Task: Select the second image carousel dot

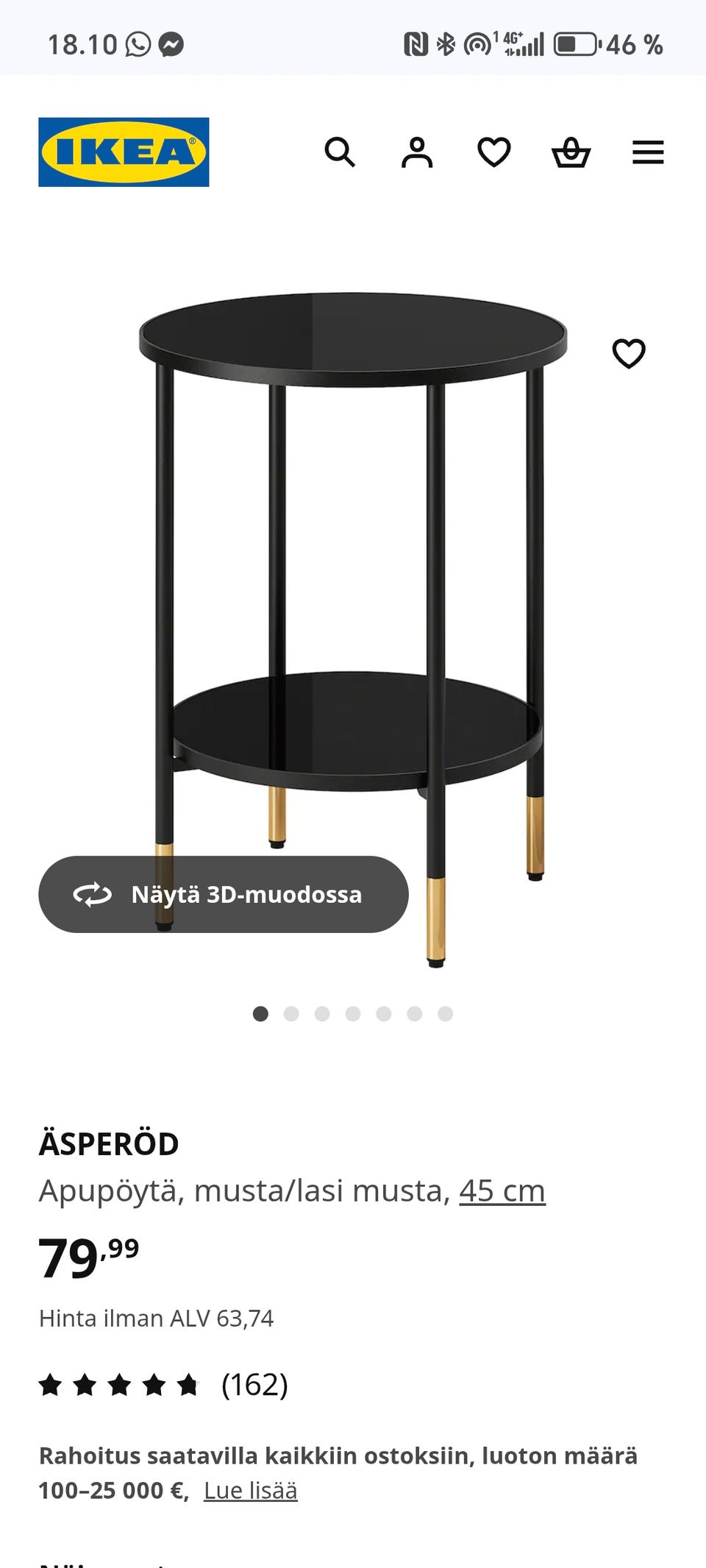Action: pyautogui.click(x=292, y=1013)
